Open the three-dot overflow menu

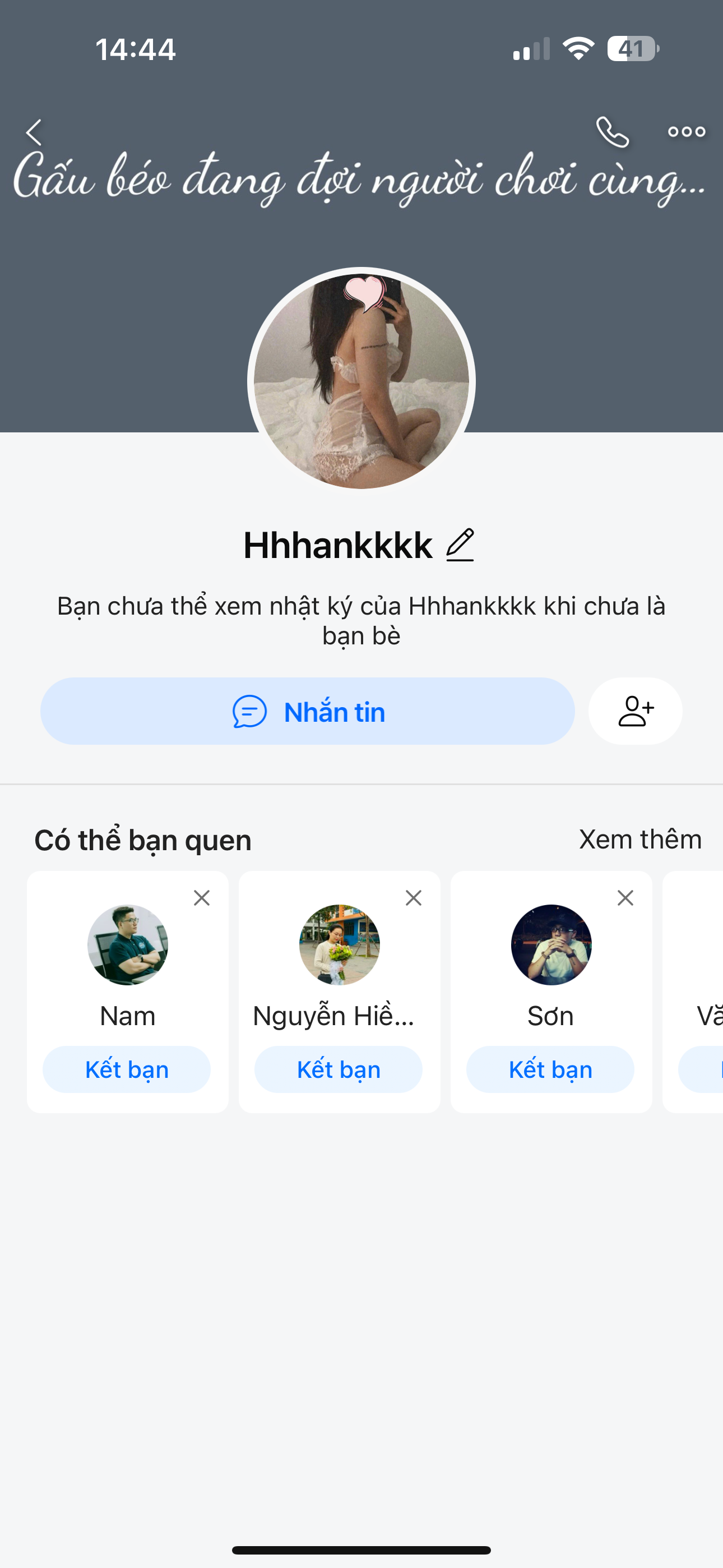[686, 132]
